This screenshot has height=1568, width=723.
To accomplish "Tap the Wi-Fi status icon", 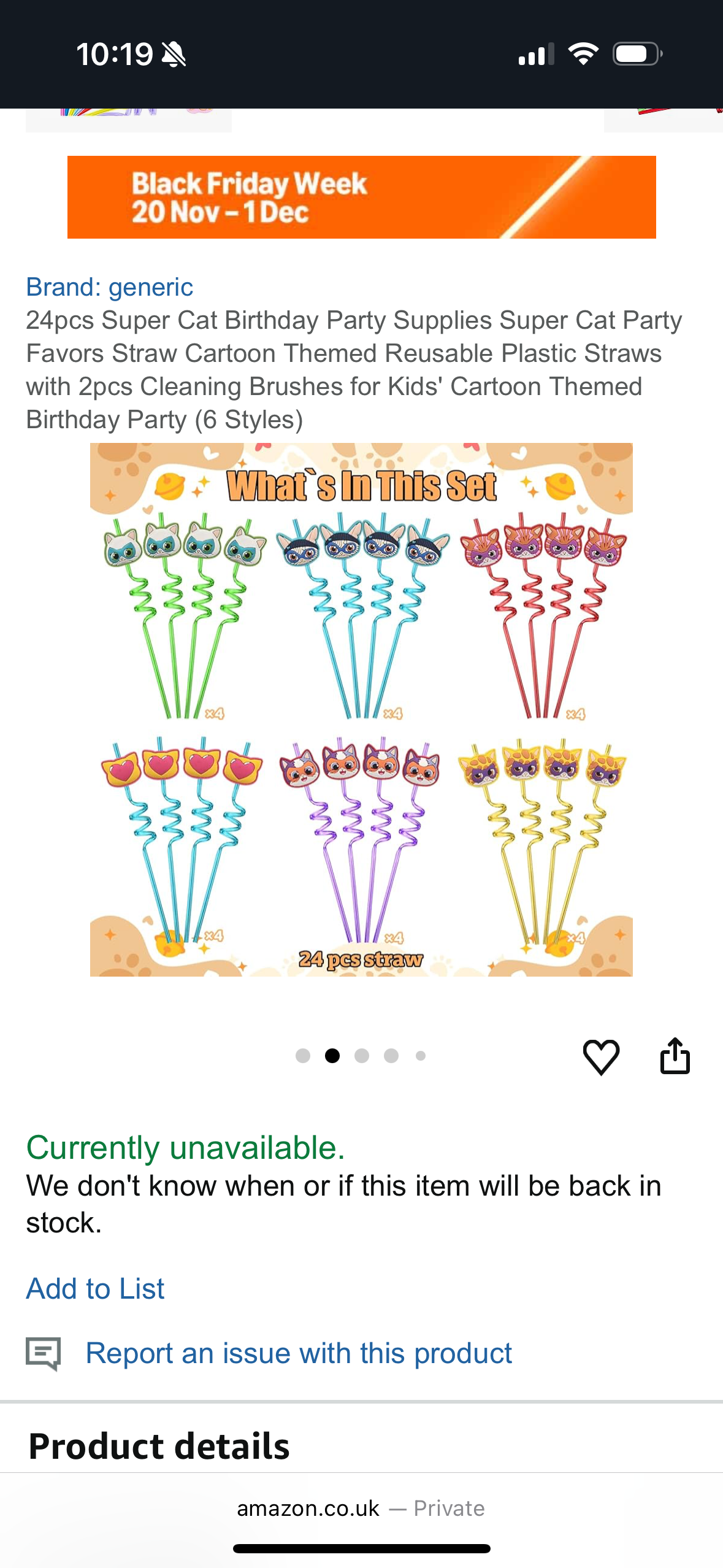I will tap(586, 54).
